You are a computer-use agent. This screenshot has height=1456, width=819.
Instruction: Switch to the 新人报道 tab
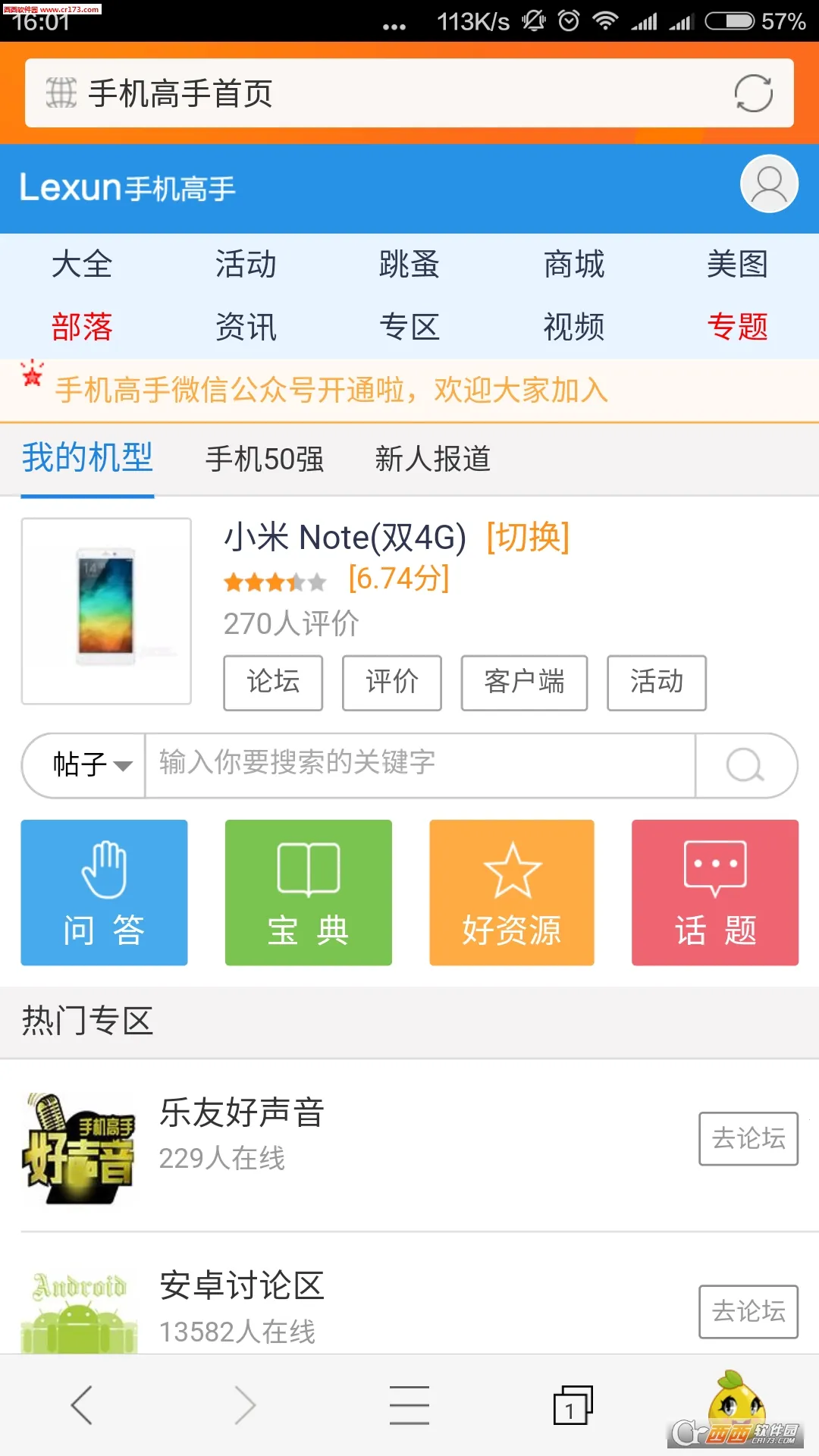click(432, 459)
